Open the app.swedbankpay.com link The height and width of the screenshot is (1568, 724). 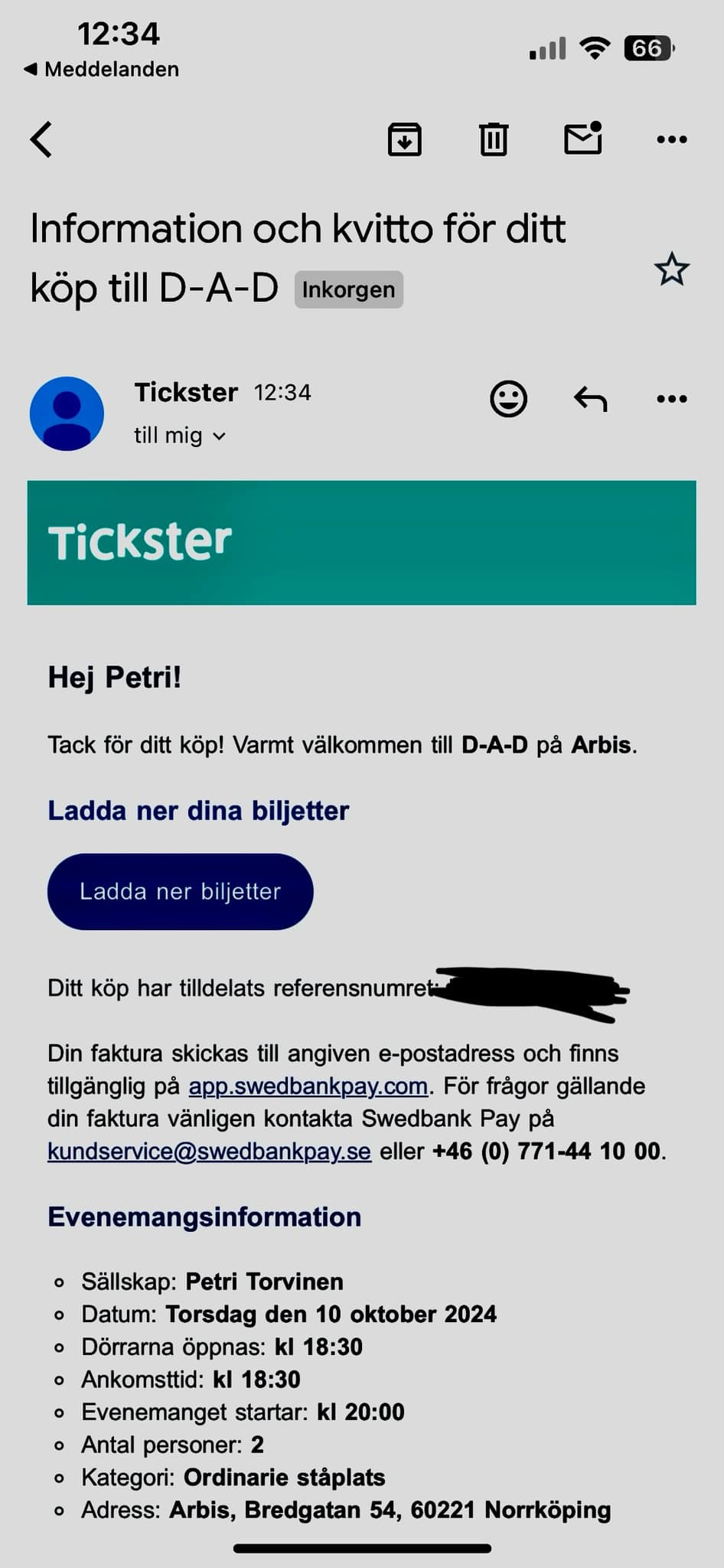point(308,1086)
